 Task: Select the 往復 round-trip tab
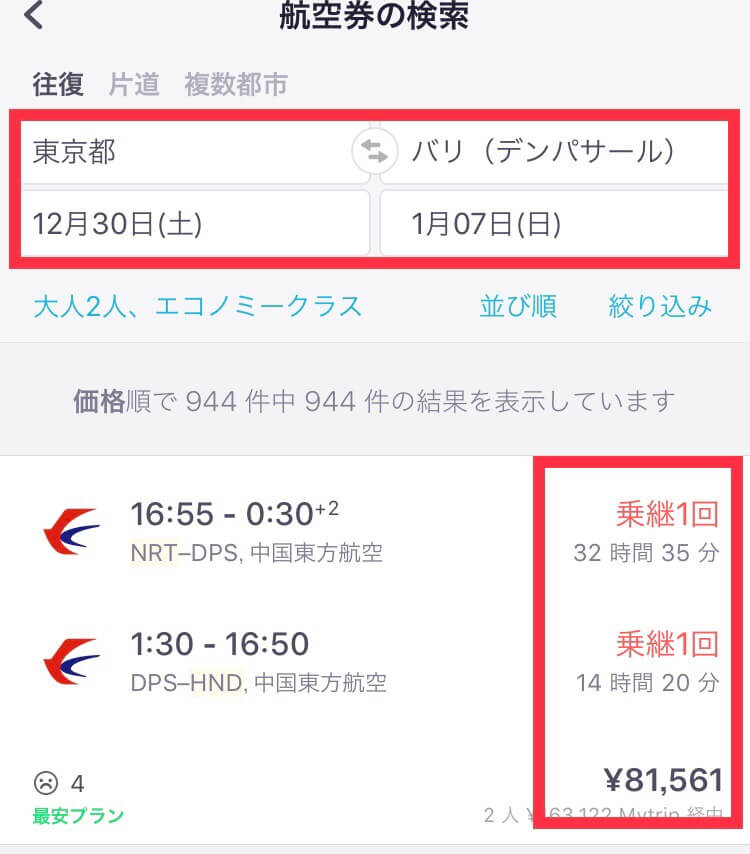click(x=58, y=85)
